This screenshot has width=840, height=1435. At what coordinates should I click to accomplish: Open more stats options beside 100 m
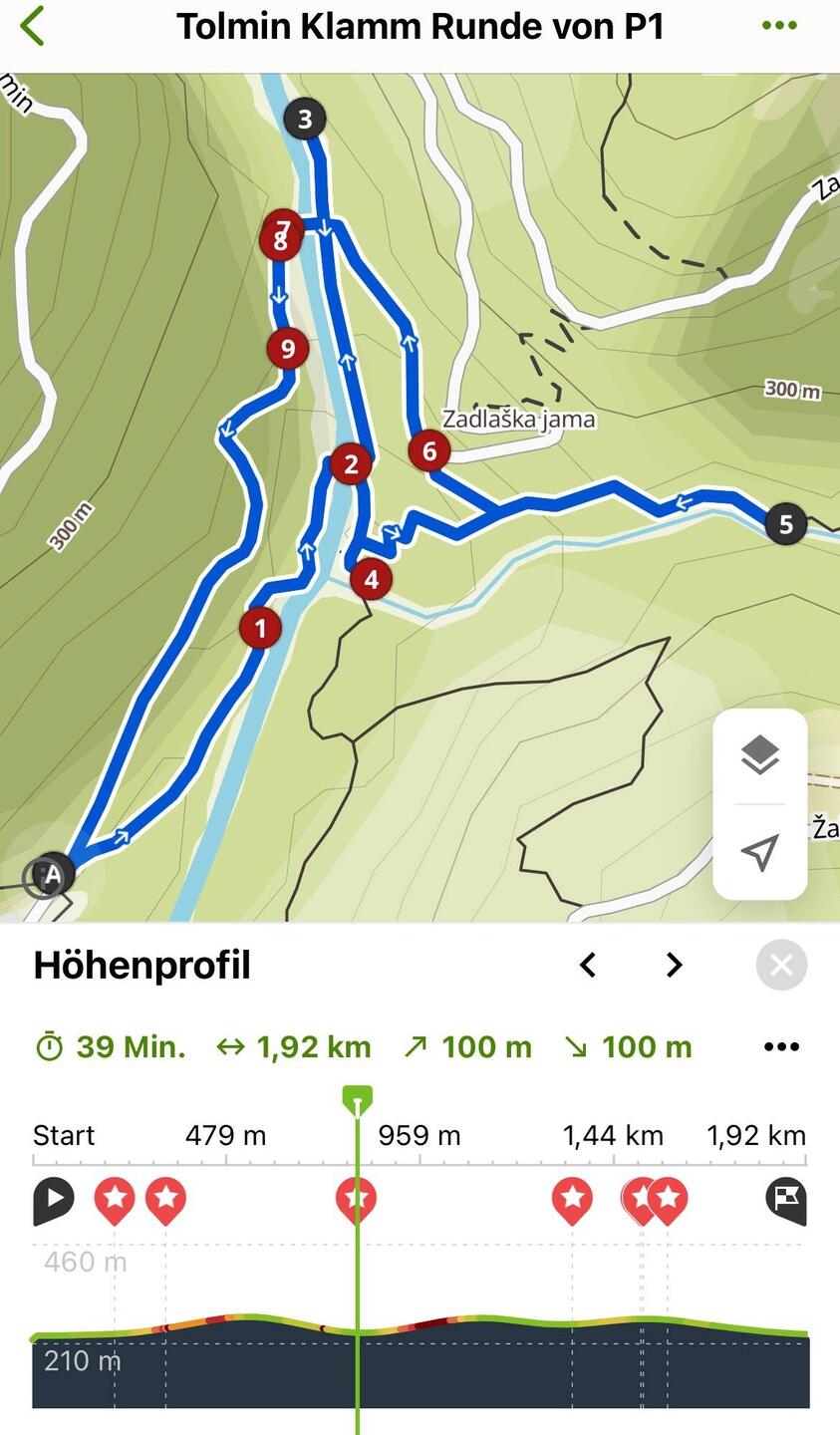781,1046
